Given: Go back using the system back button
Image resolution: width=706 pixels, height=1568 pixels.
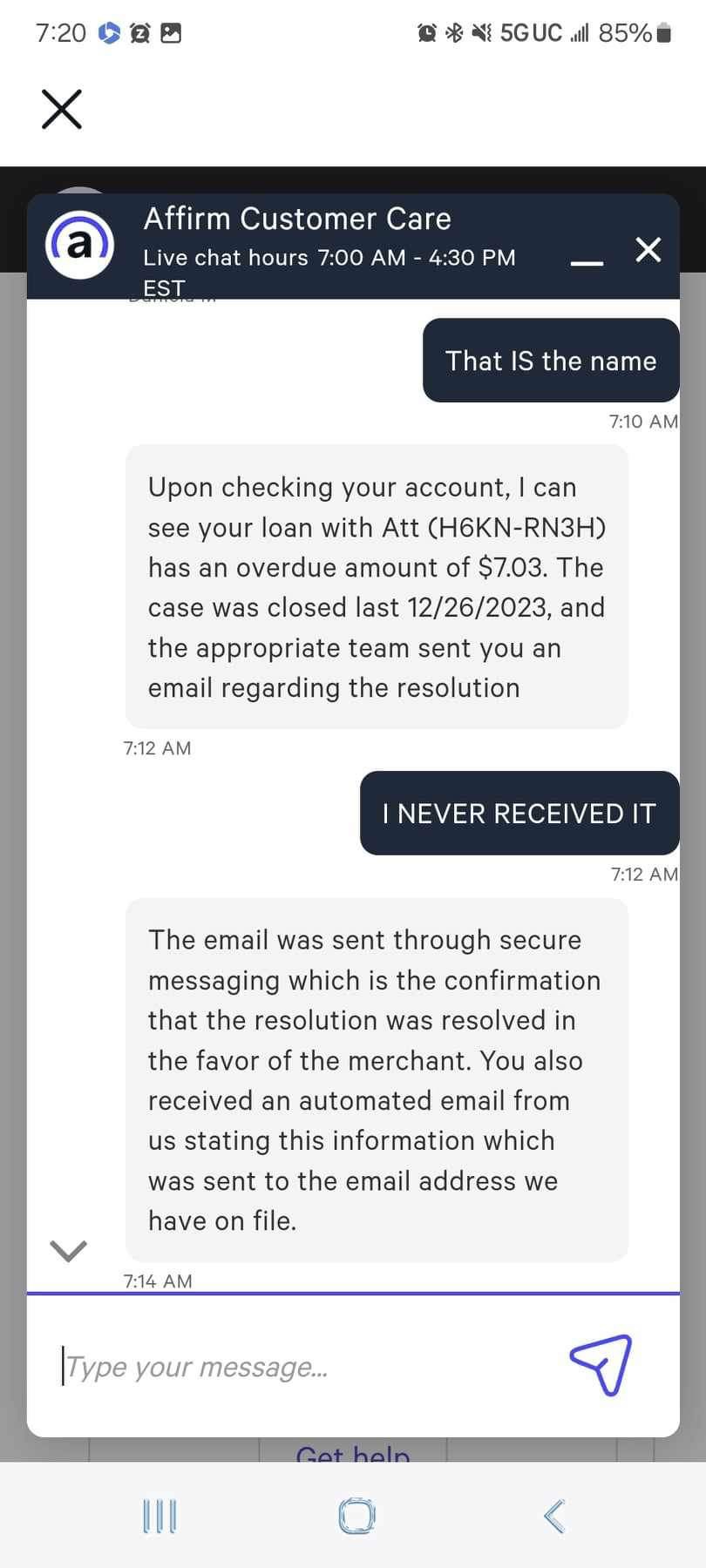Looking at the screenshot, I should pos(554,1516).
